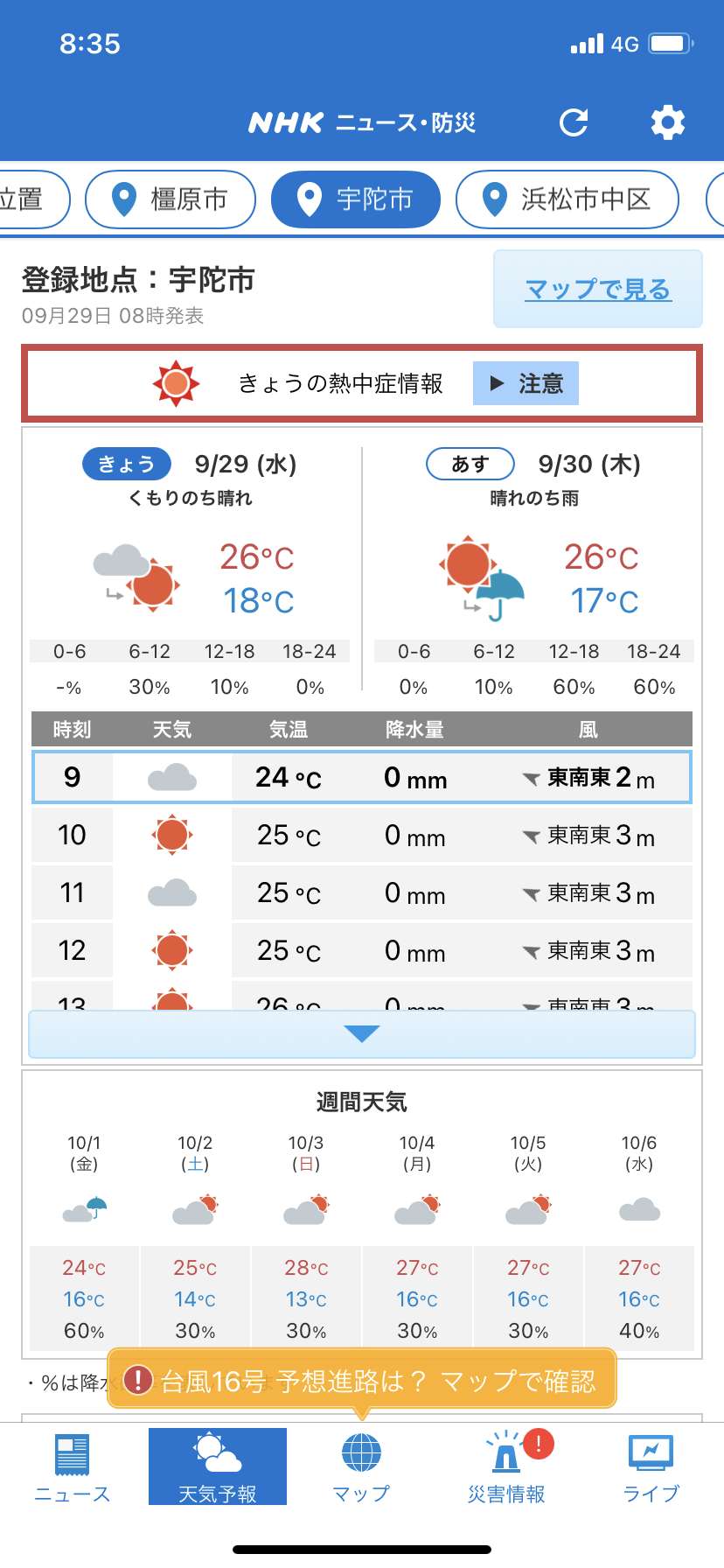Select the 宇陀市 location chip
The image size is (724, 1568).
[x=356, y=199]
